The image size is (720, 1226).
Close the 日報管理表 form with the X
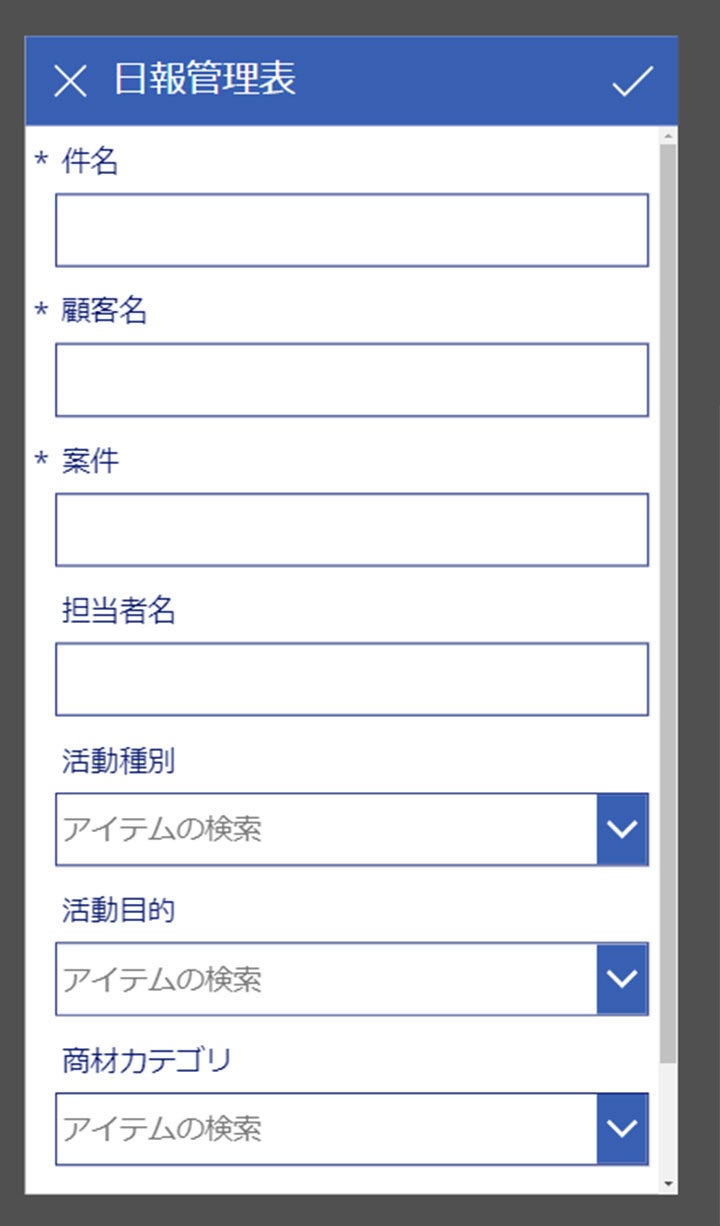pyautogui.click(x=70, y=81)
